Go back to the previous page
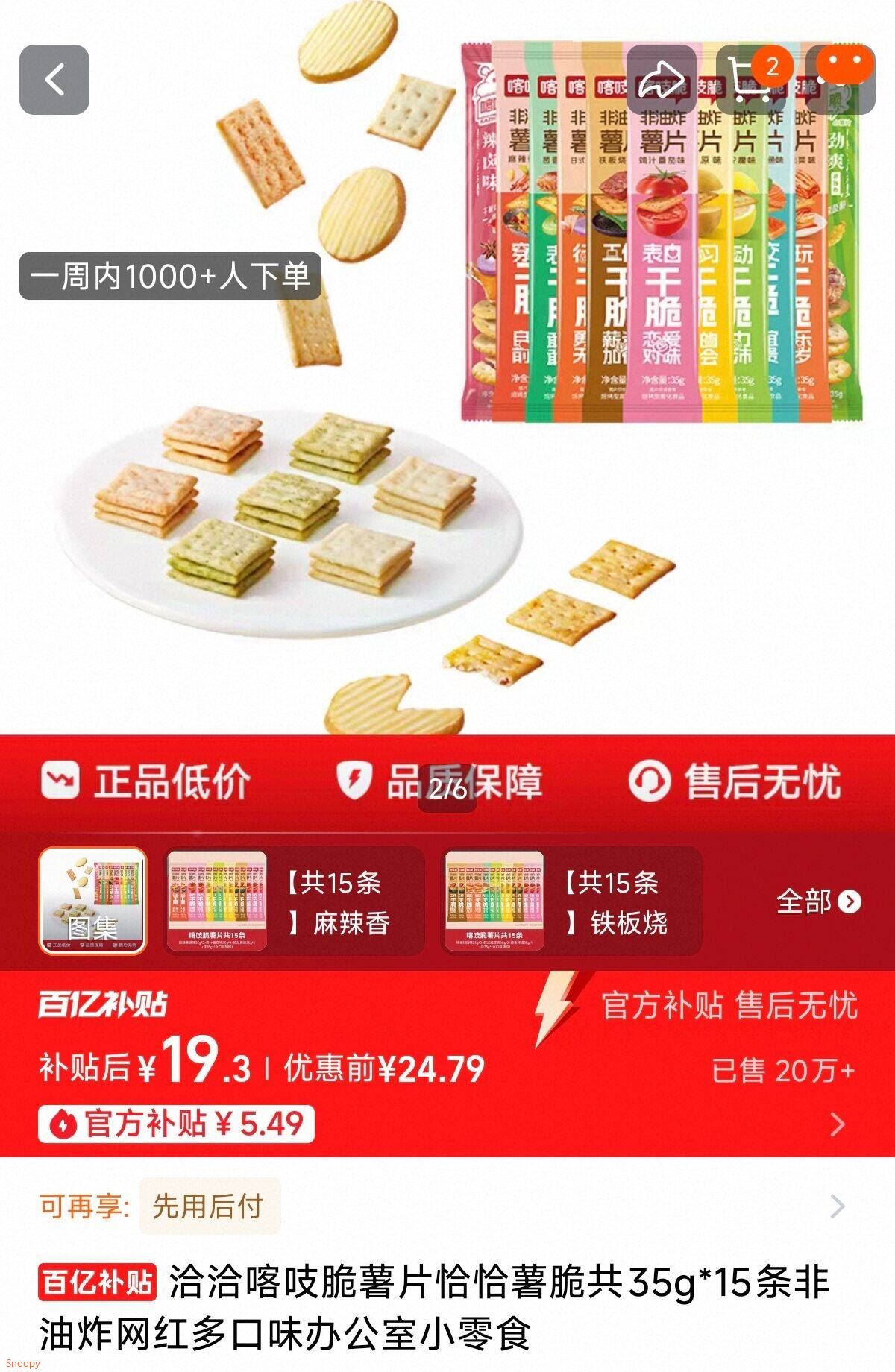895x1372 pixels. tap(54, 80)
